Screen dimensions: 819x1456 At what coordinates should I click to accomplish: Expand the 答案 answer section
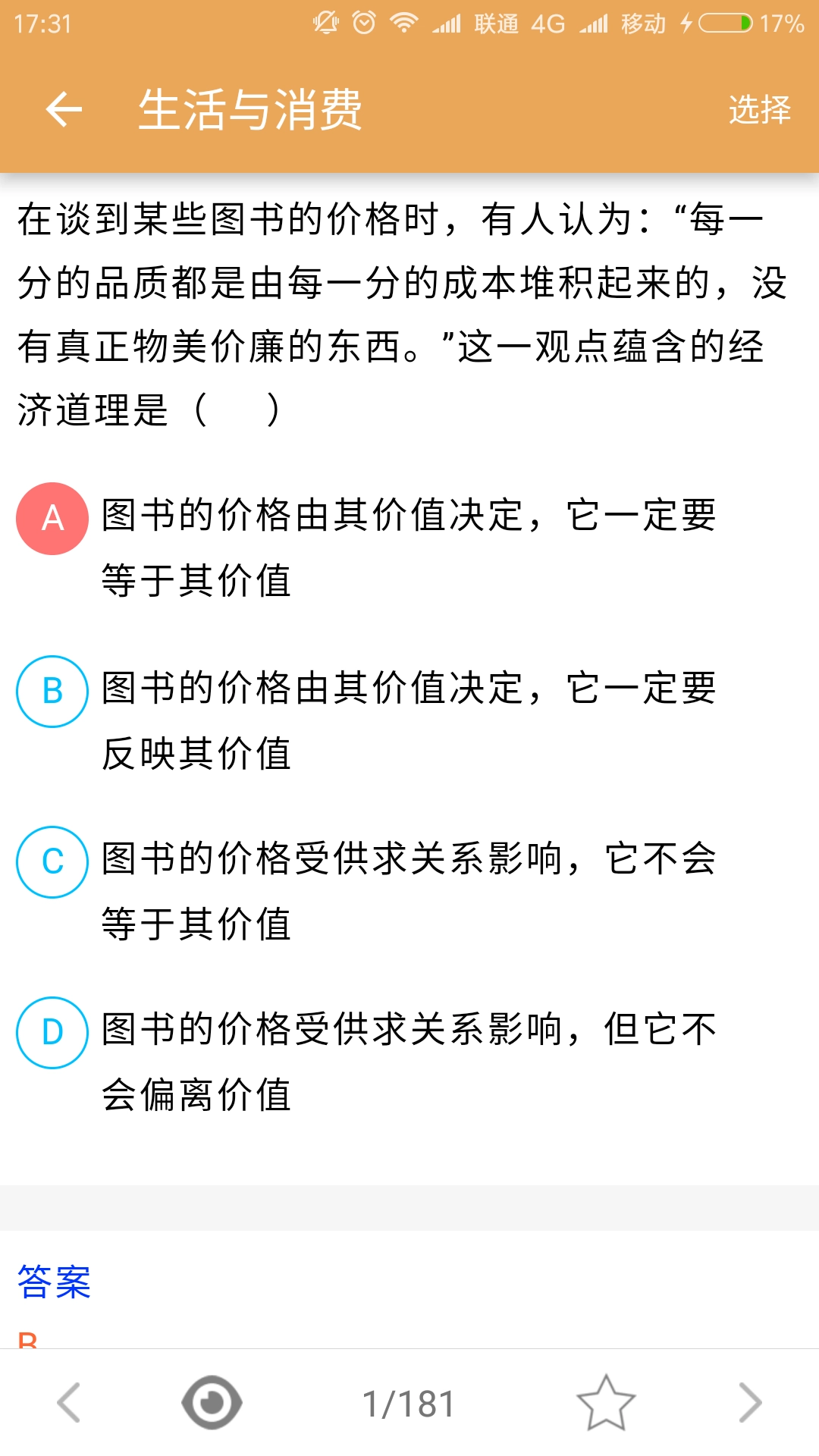click(53, 1282)
